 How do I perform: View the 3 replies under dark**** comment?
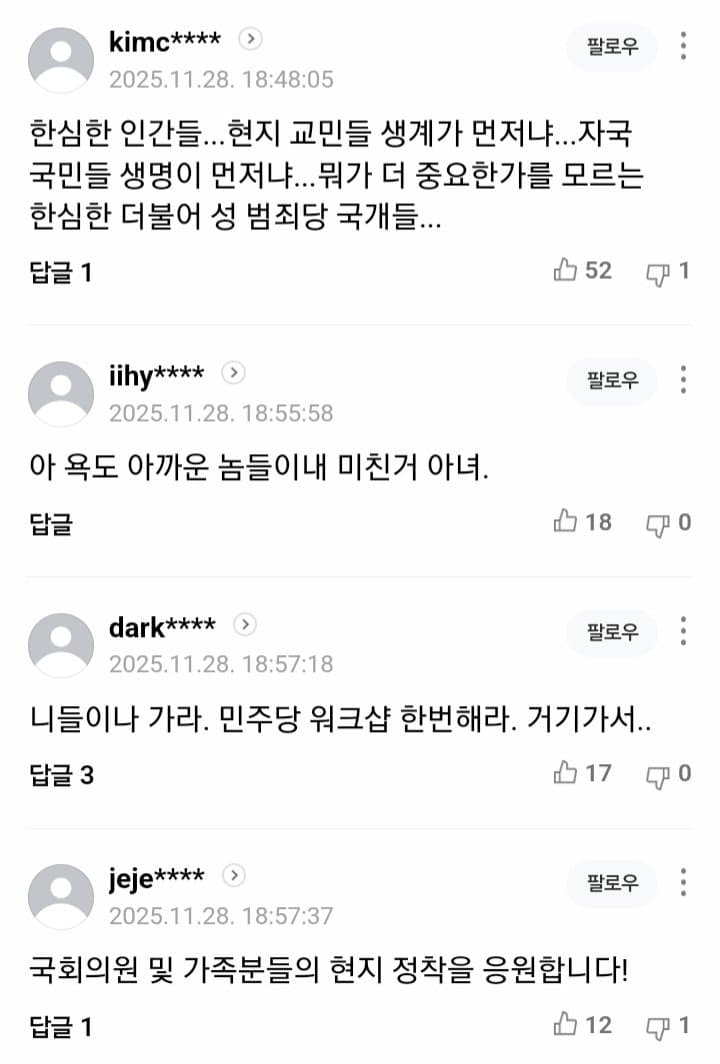[x=60, y=774]
